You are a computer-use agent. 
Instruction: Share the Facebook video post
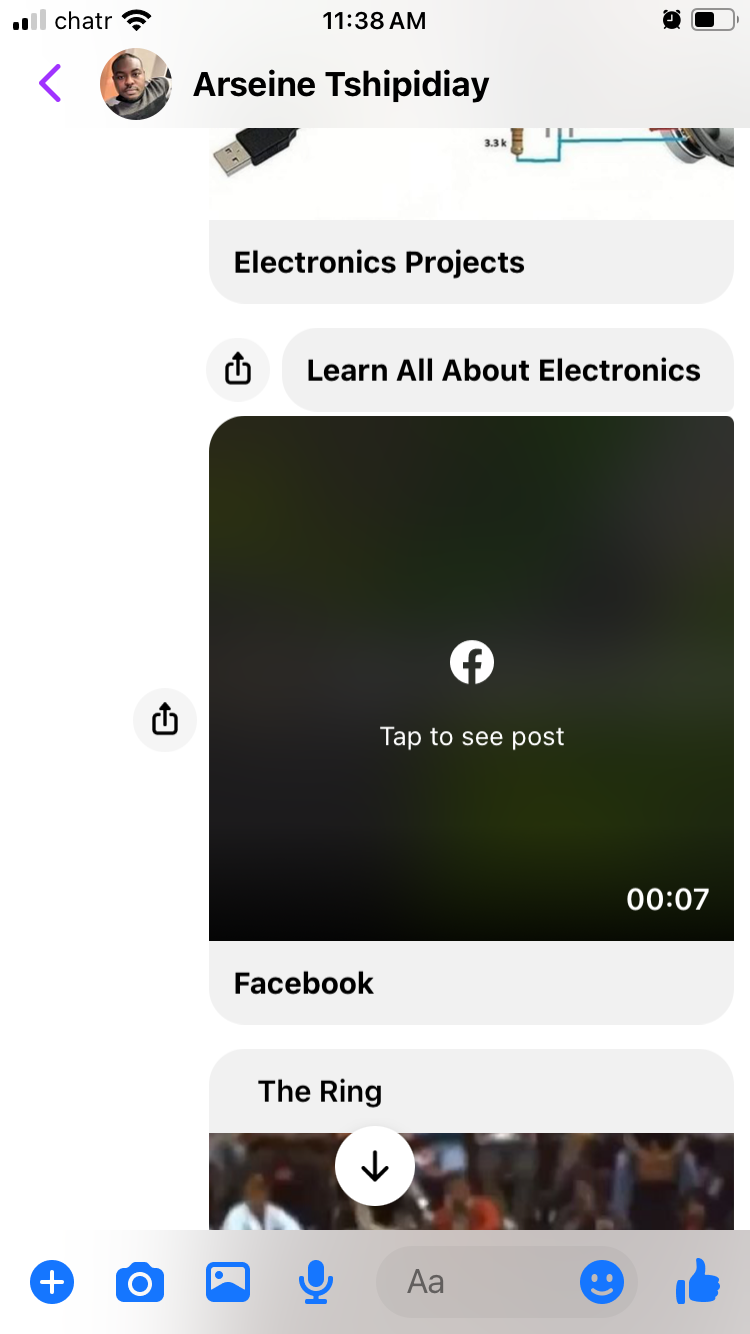165,719
